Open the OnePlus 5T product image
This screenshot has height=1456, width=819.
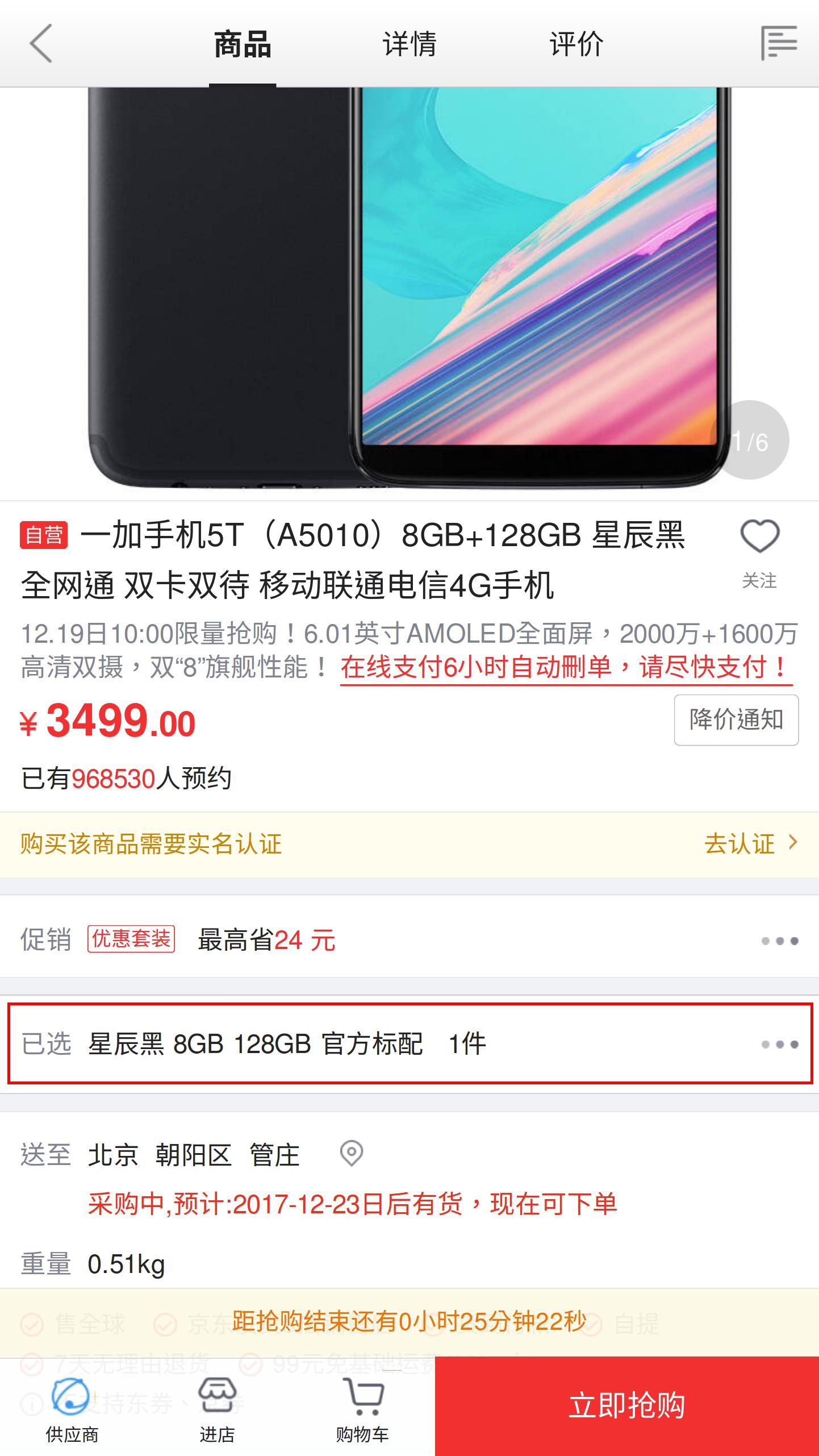tap(409, 284)
